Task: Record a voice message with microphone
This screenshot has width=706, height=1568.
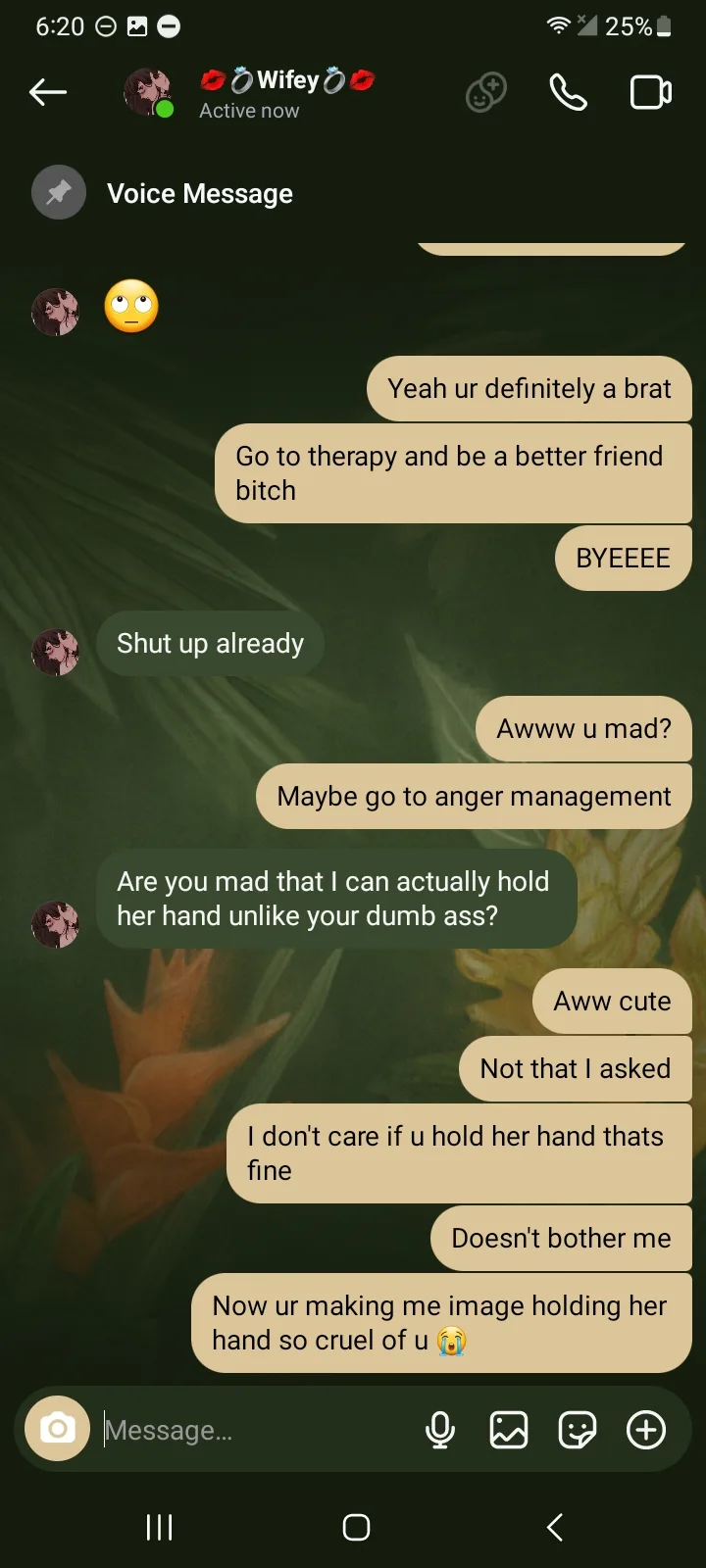Action: point(440,1430)
